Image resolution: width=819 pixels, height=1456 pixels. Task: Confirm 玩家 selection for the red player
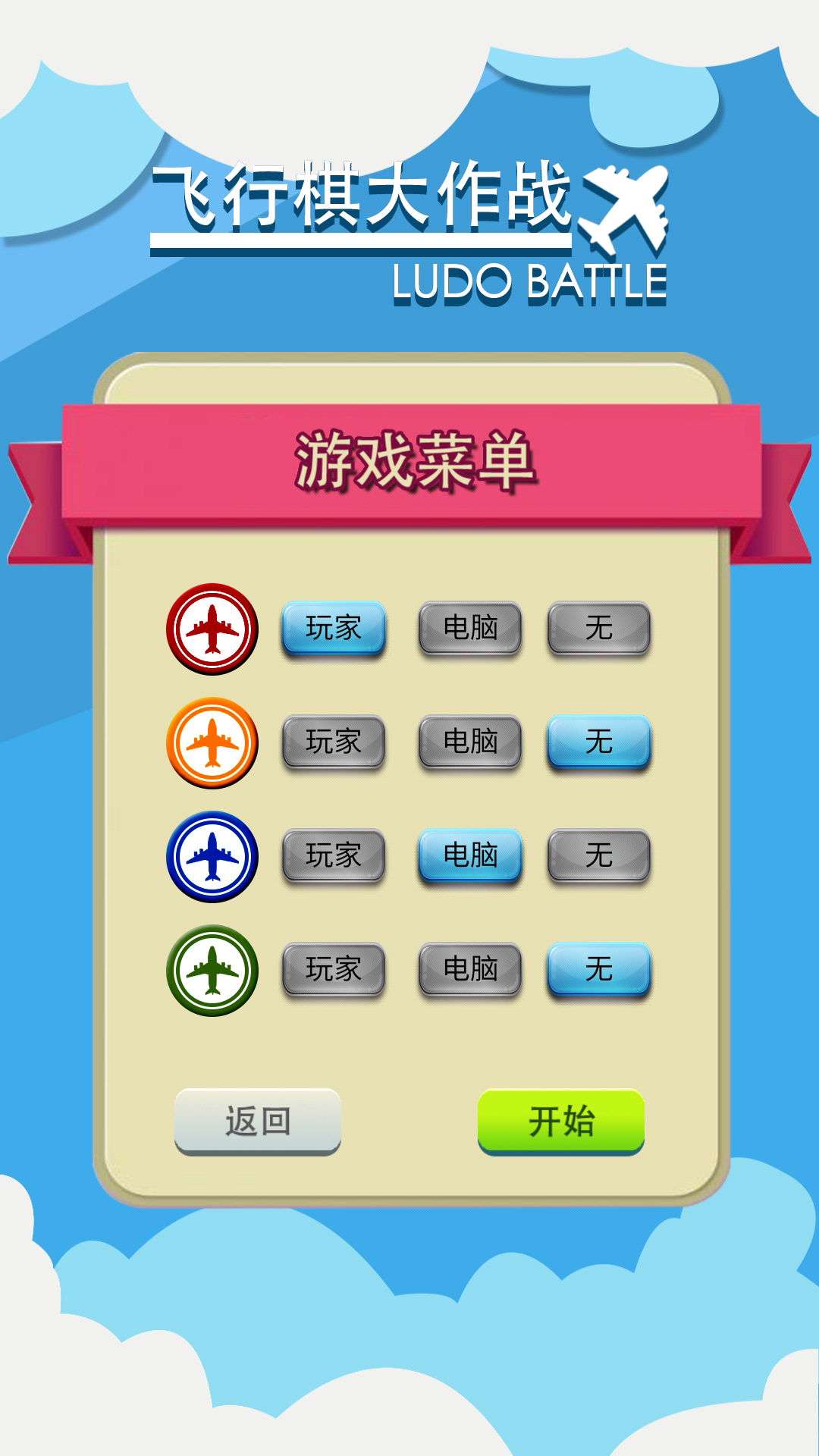pyautogui.click(x=335, y=629)
